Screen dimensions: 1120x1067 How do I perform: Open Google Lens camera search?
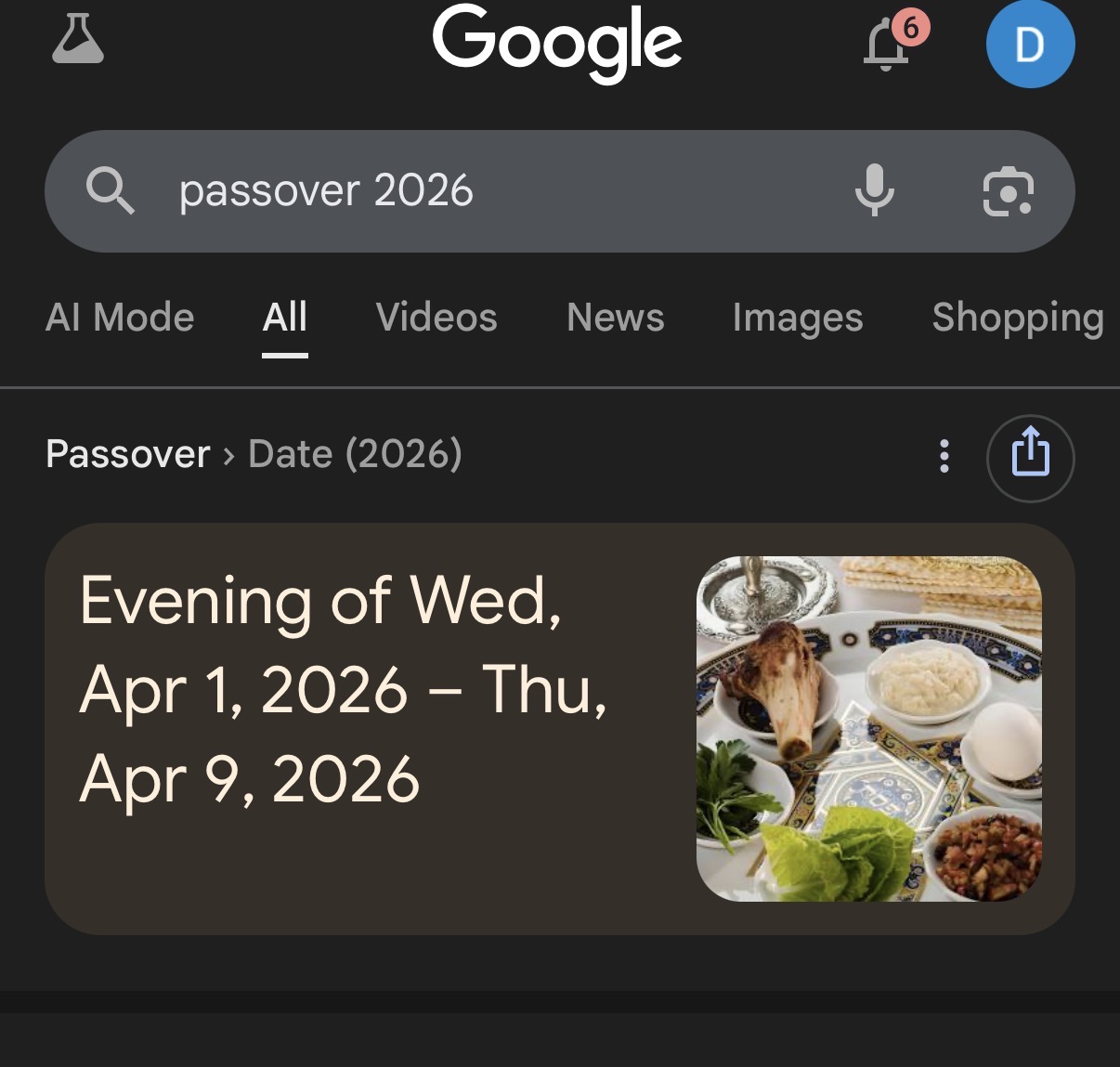(x=1008, y=191)
